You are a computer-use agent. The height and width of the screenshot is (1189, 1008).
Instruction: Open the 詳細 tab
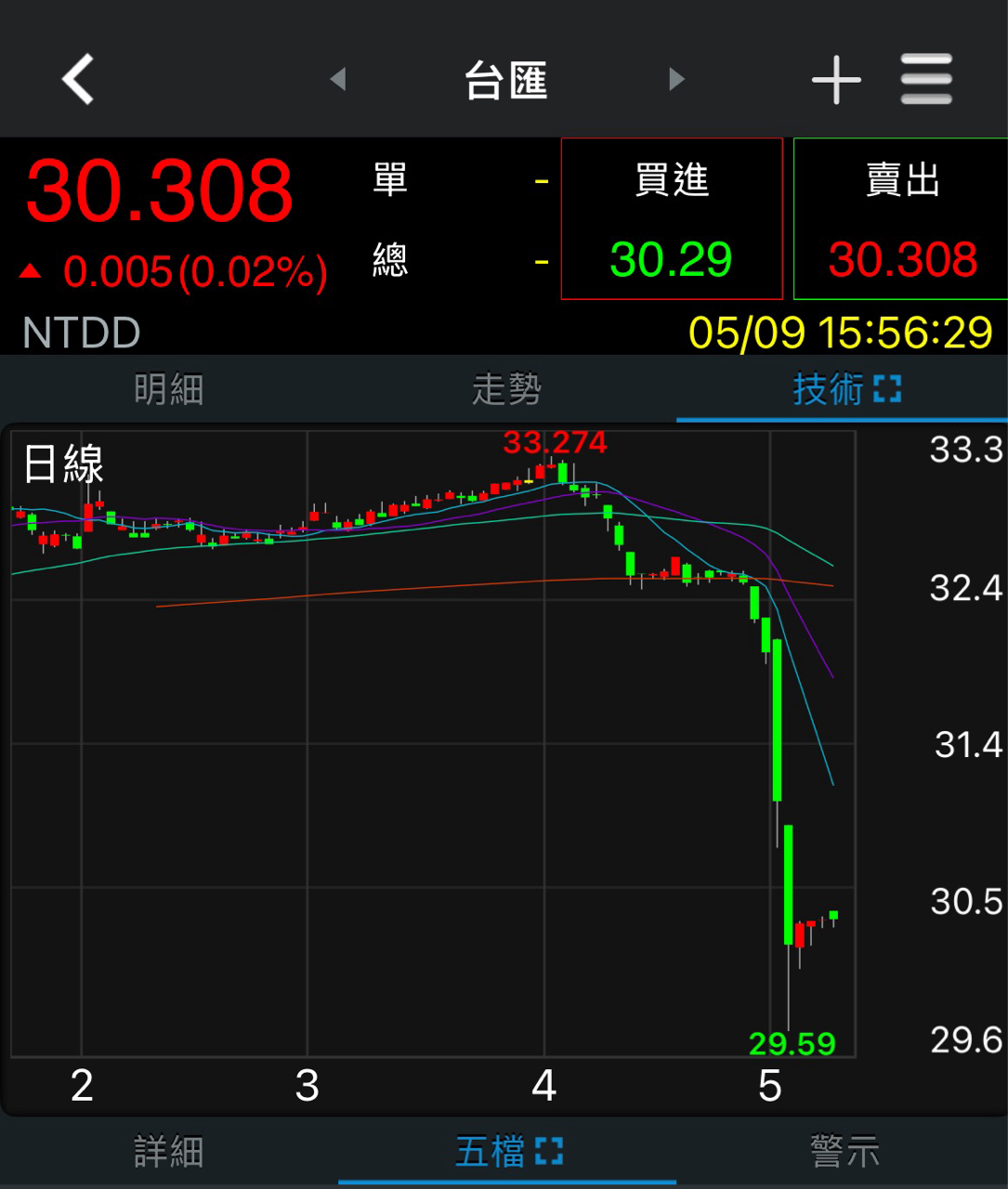point(168,1152)
